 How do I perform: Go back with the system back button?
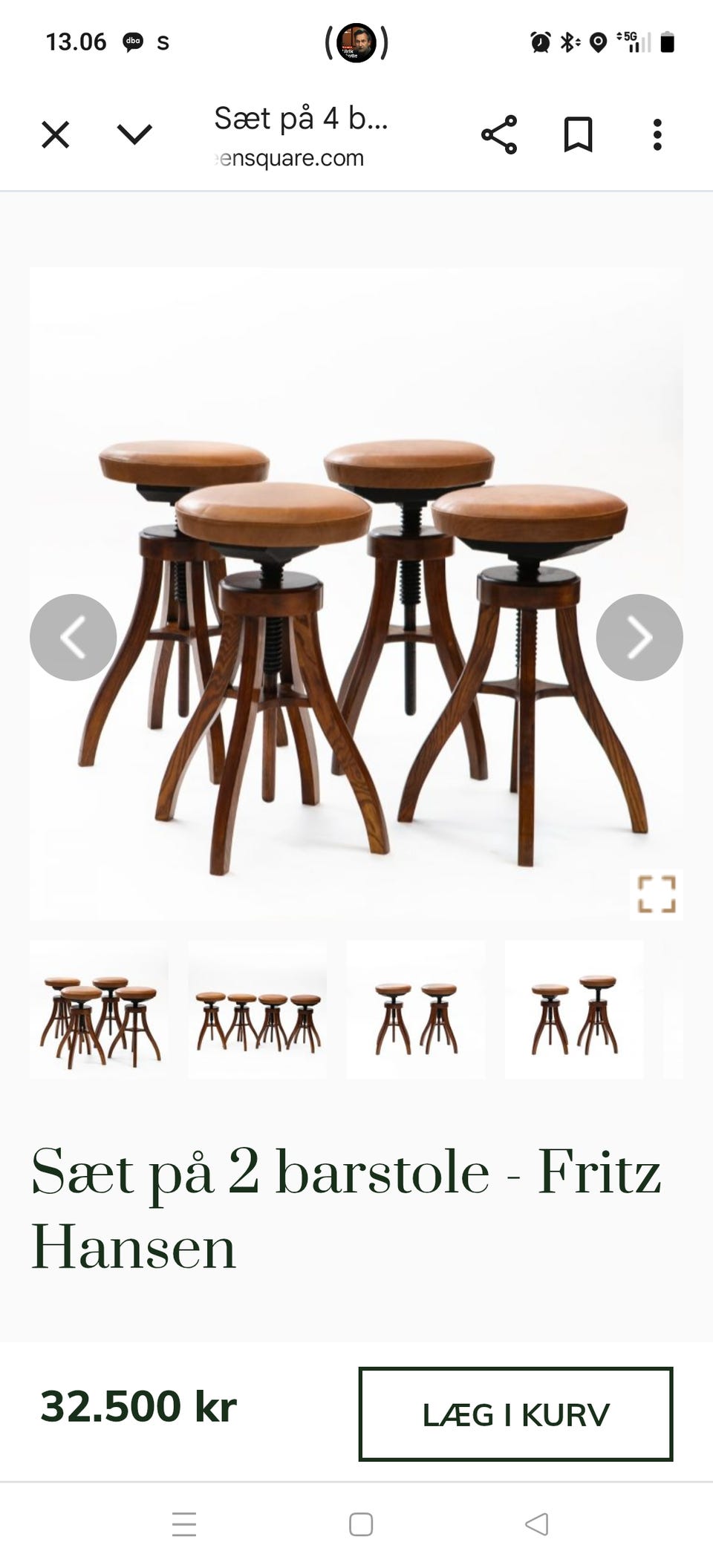536,1524
